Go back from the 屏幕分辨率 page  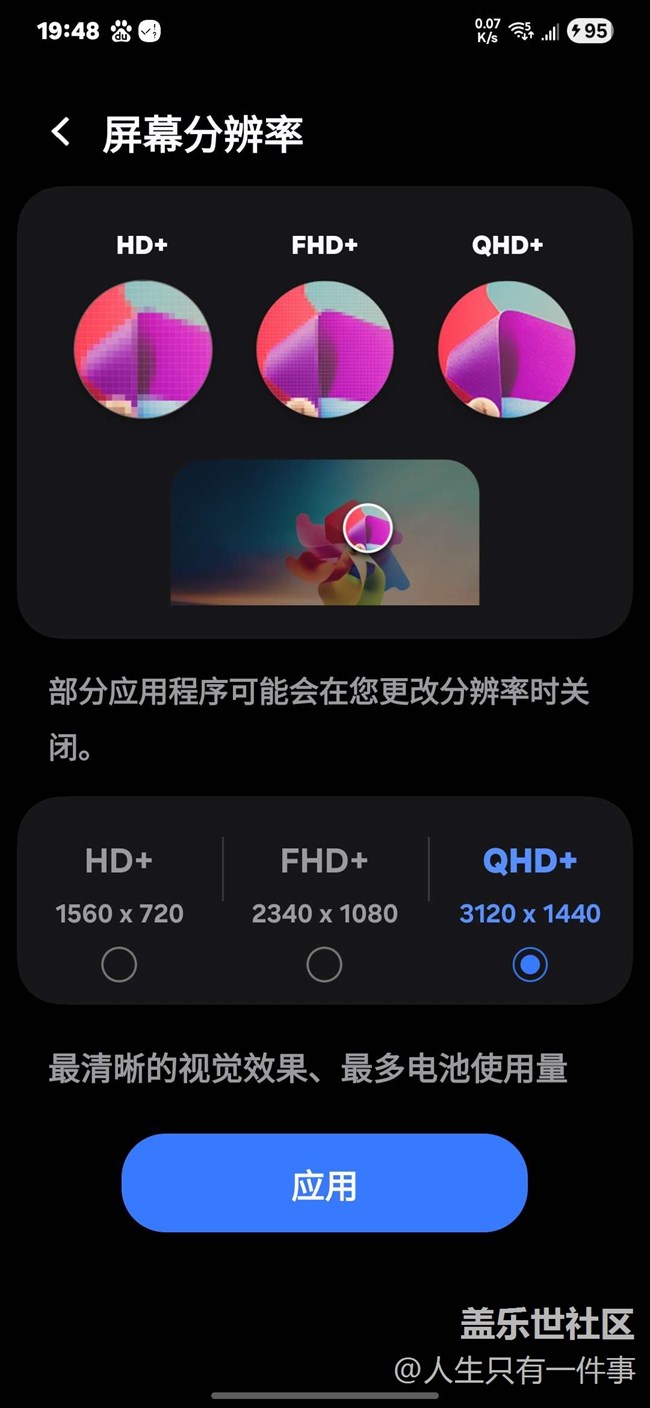coord(61,132)
